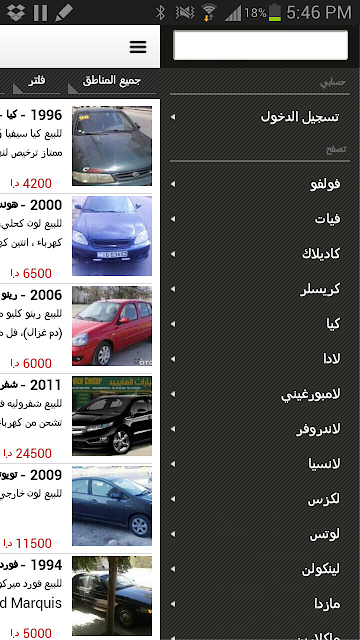Open the لادا brand
360x640 pixels.
pyautogui.click(x=260, y=359)
